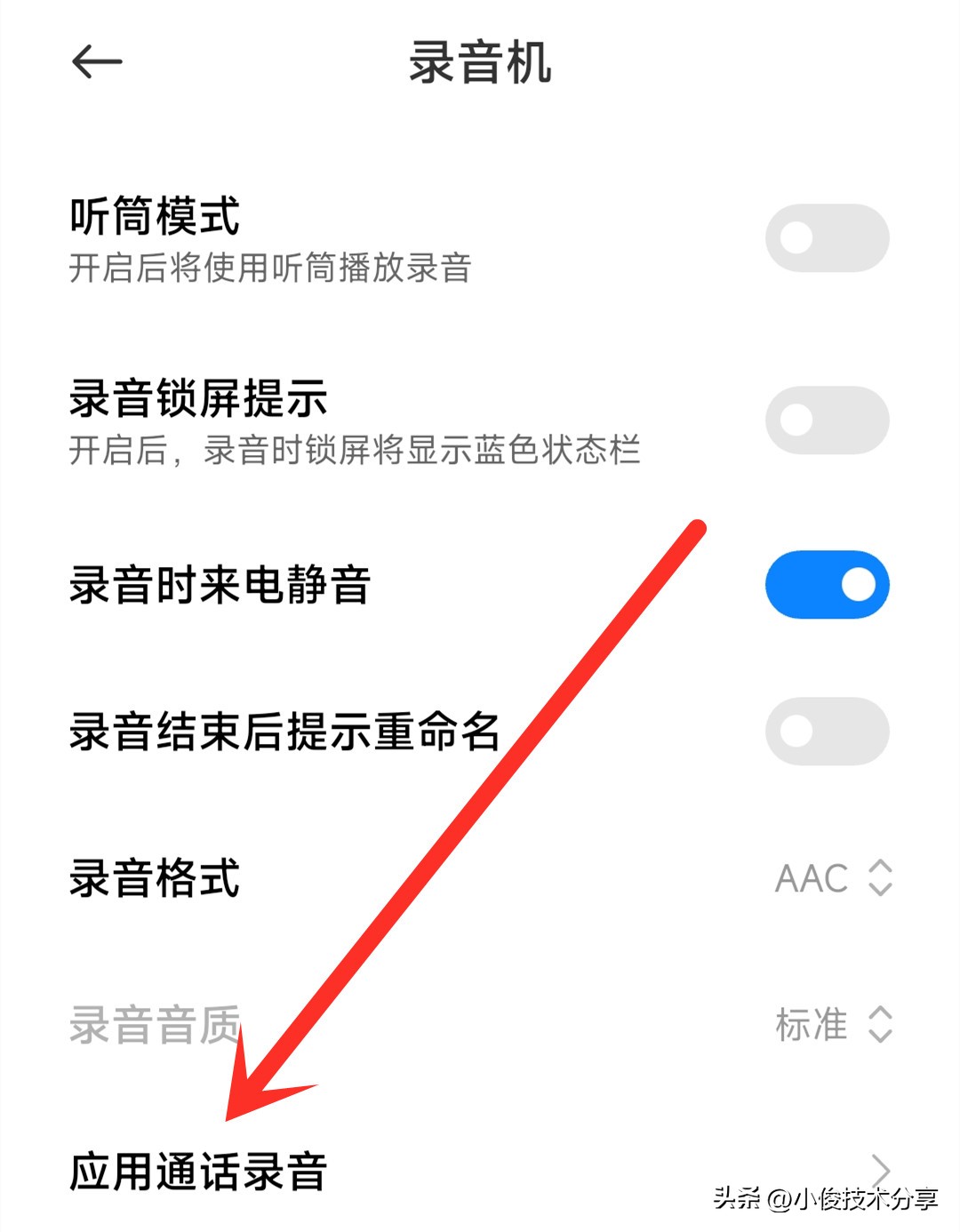Tap the 标准 quality value text
The height and width of the screenshot is (1232, 960).
pyautogui.click(x=812, y=1027)
